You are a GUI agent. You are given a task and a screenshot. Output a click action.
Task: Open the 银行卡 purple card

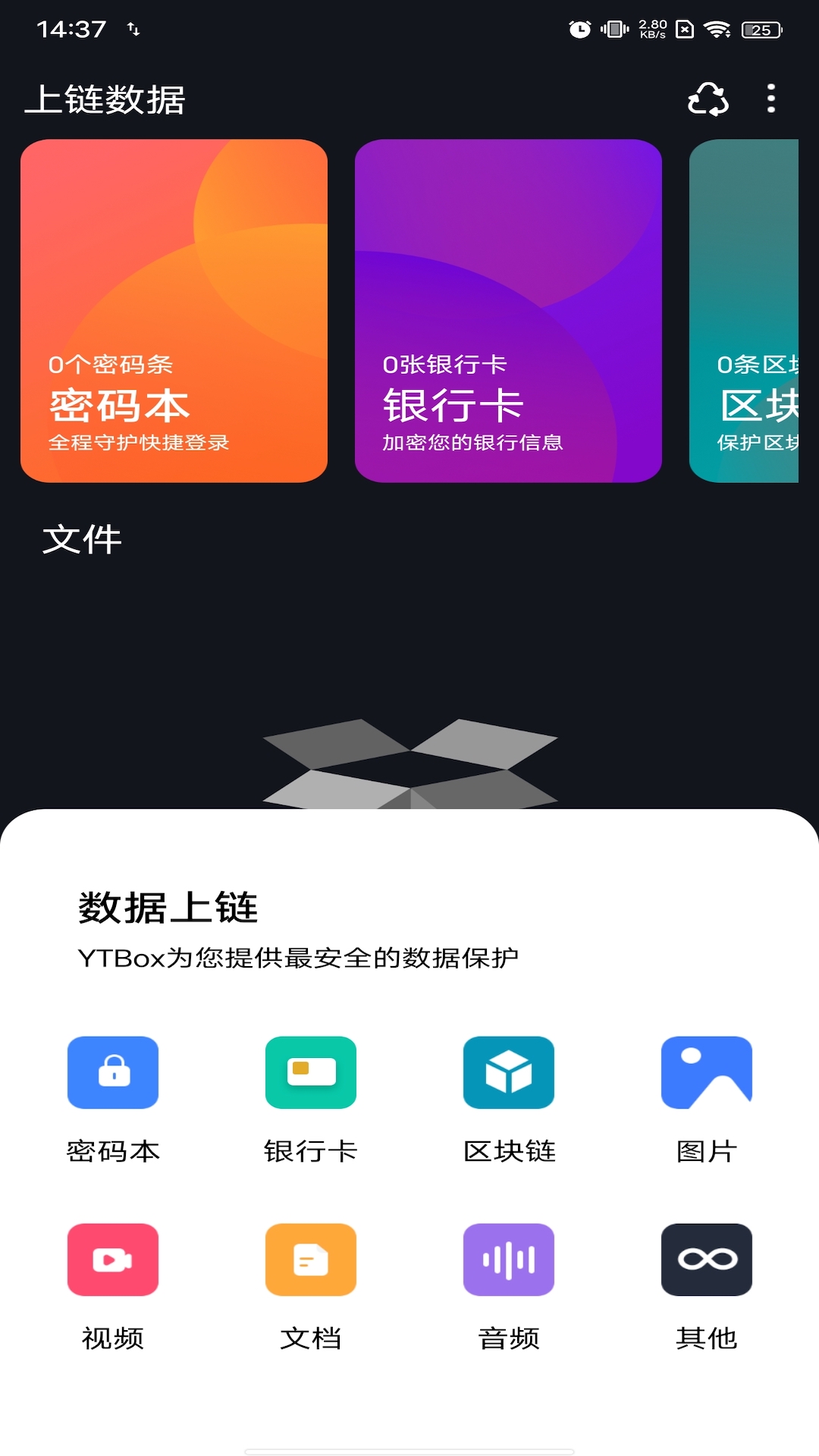(x=508, y=311)
